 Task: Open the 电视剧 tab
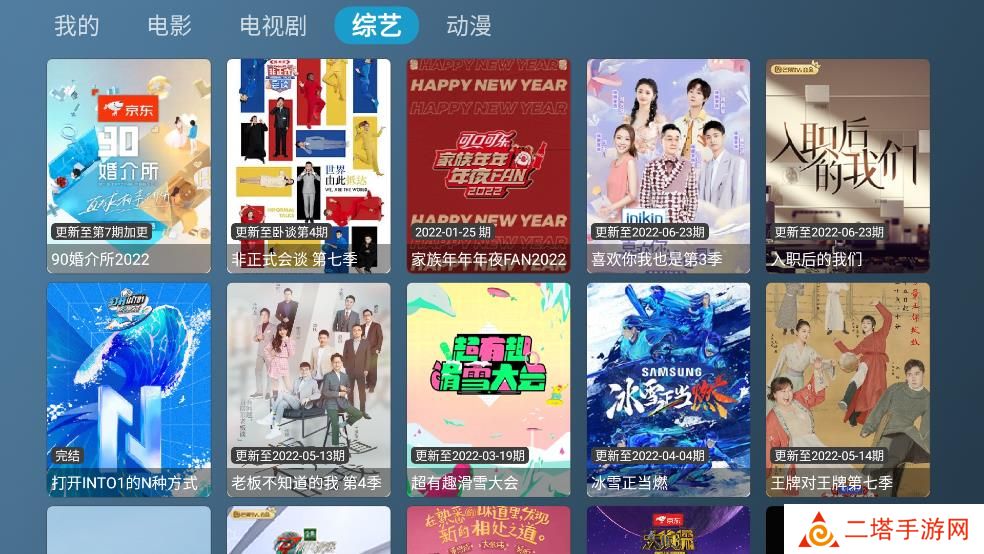[x=273, y=25]
